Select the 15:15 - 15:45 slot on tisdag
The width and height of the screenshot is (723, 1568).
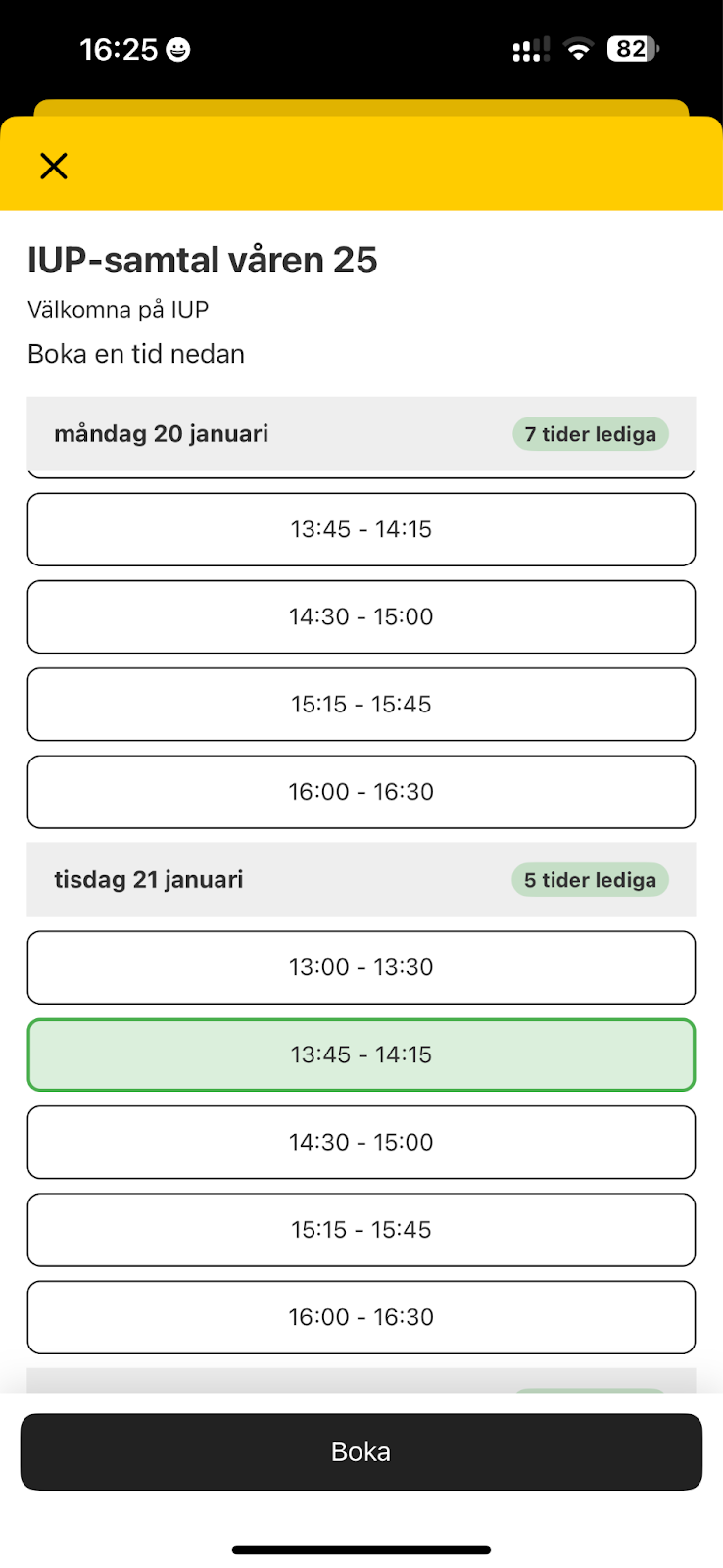pos(361,1229)
